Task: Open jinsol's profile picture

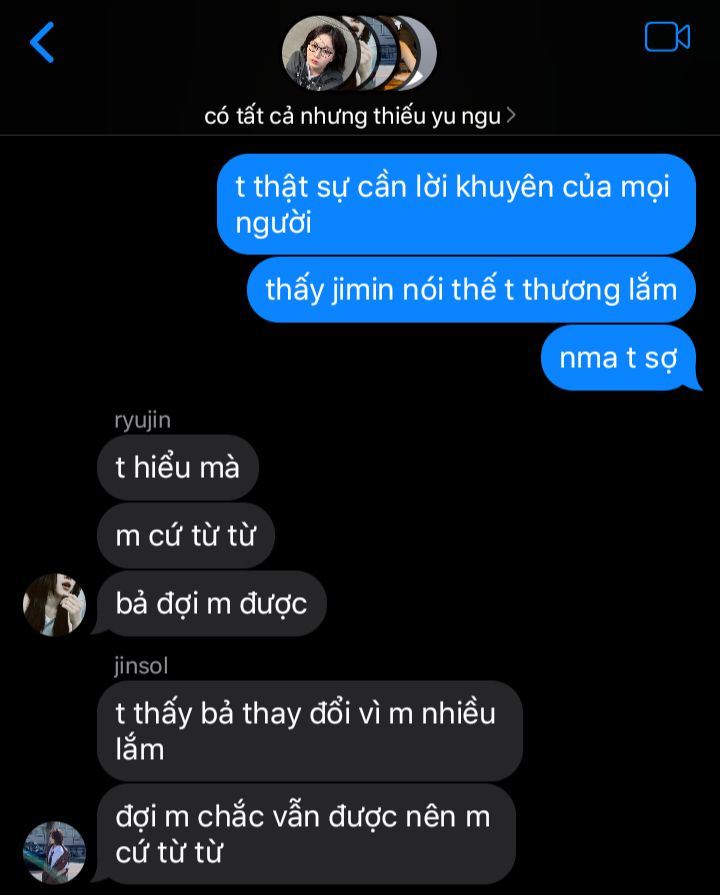Action: click(55, 852)
